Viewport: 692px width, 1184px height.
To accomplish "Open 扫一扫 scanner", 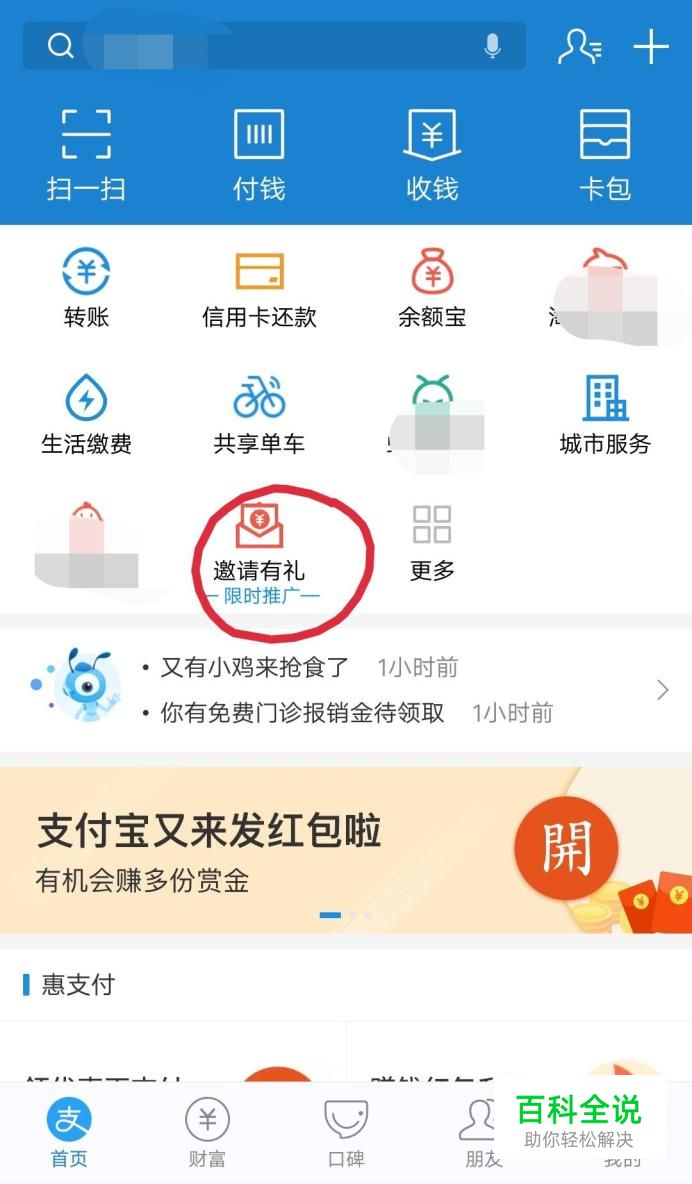I will 86,153.
